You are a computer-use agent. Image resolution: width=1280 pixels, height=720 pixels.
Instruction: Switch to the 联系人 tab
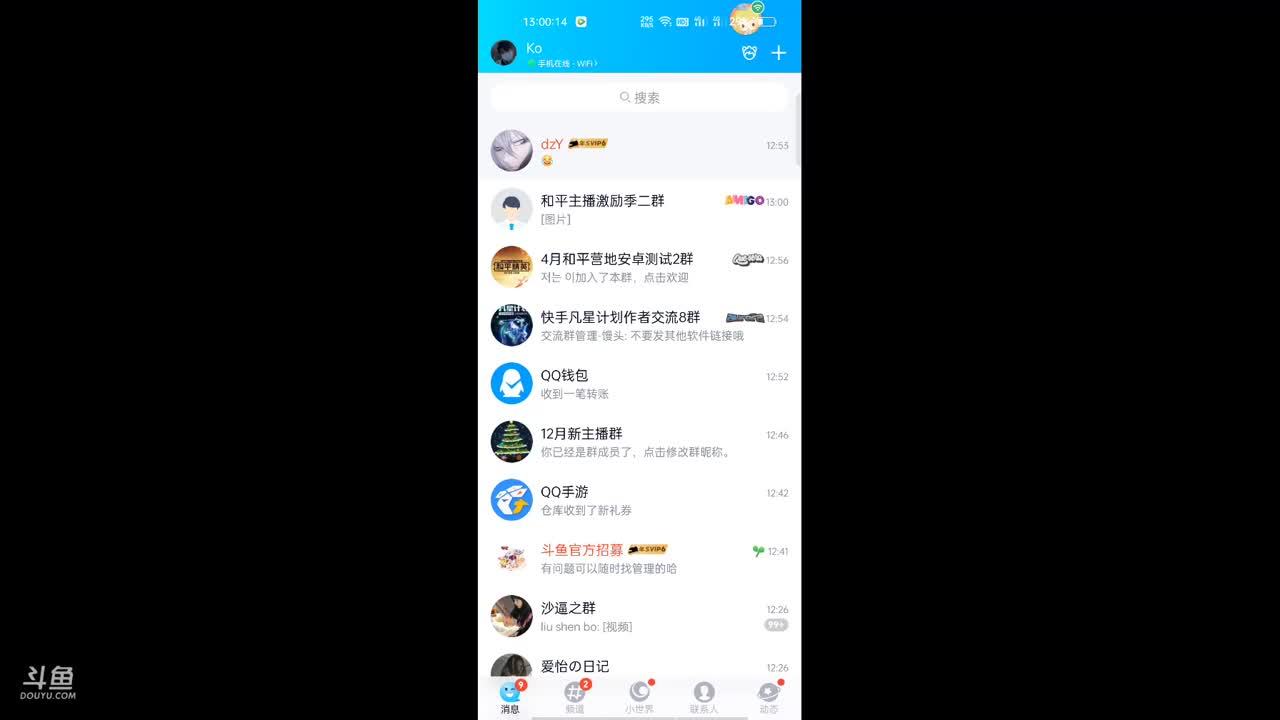[704, 697]
